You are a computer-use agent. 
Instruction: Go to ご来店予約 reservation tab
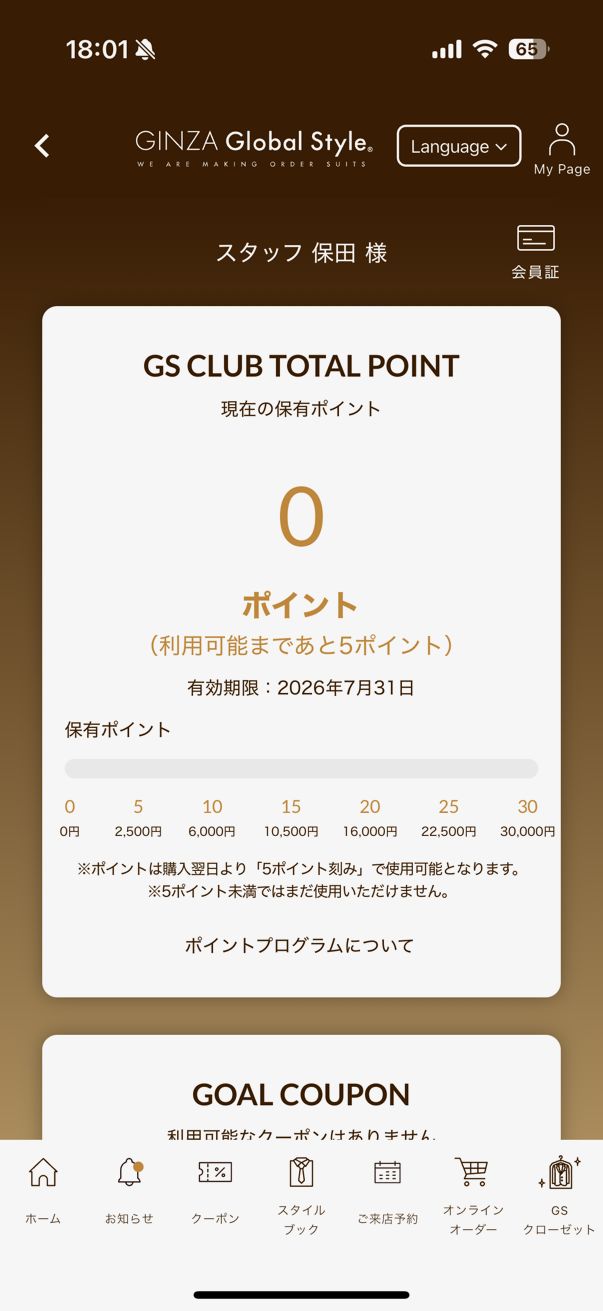click(x=387, y=1190)
